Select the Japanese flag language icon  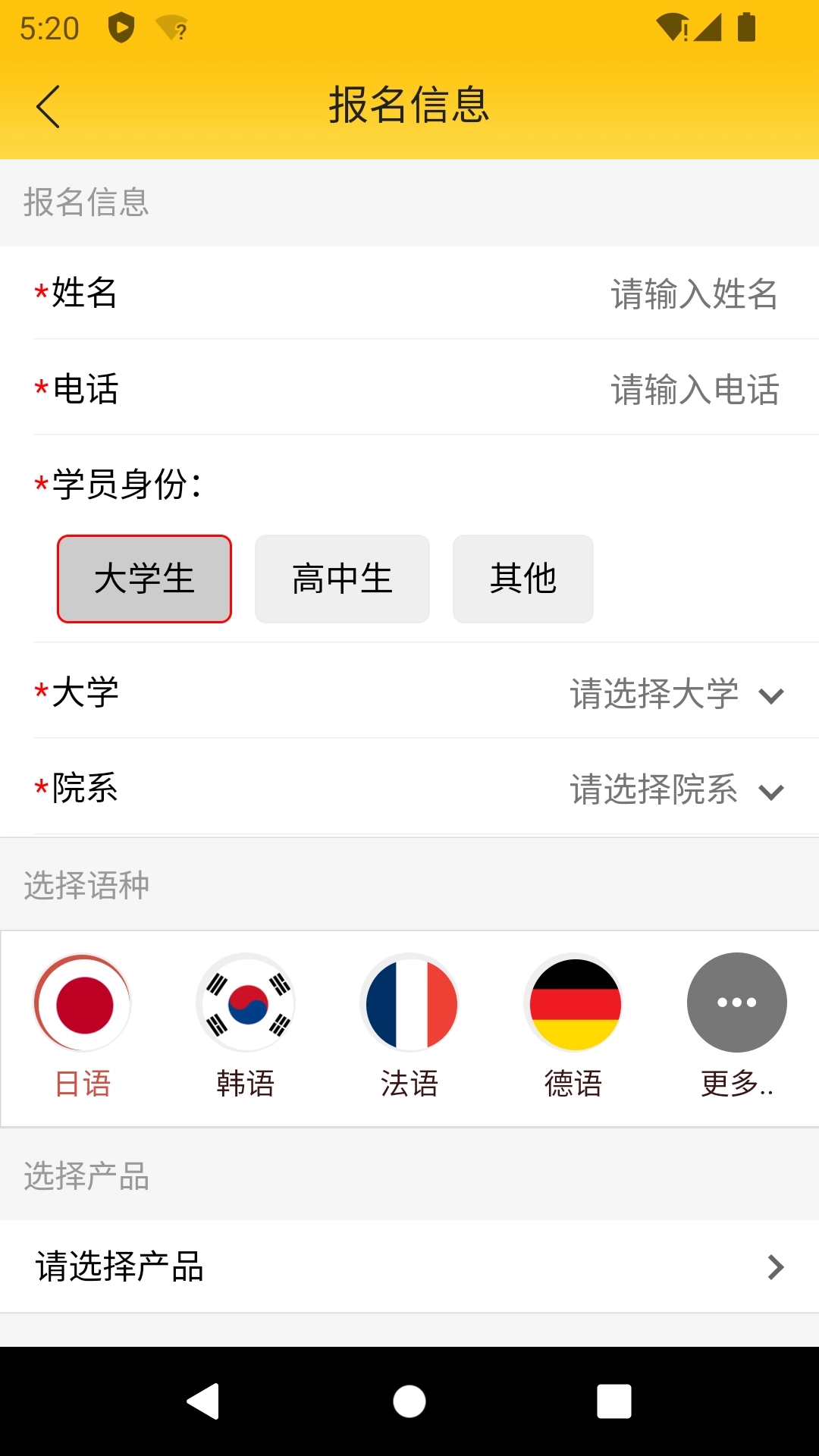82,1003
